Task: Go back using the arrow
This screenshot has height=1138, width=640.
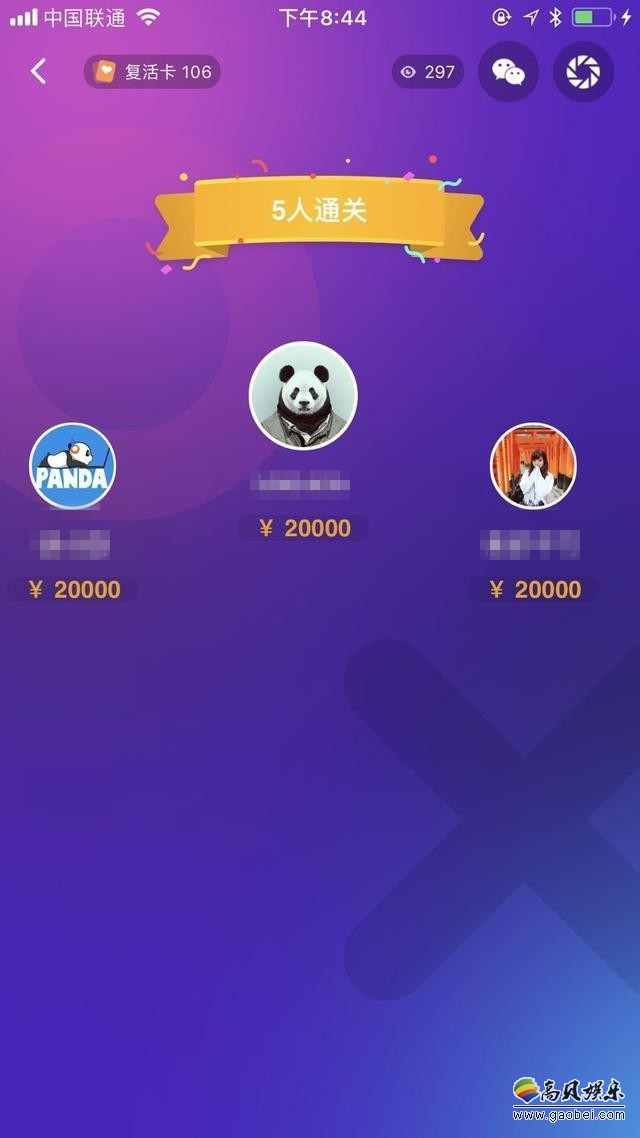Action: [x=38, y=71]
